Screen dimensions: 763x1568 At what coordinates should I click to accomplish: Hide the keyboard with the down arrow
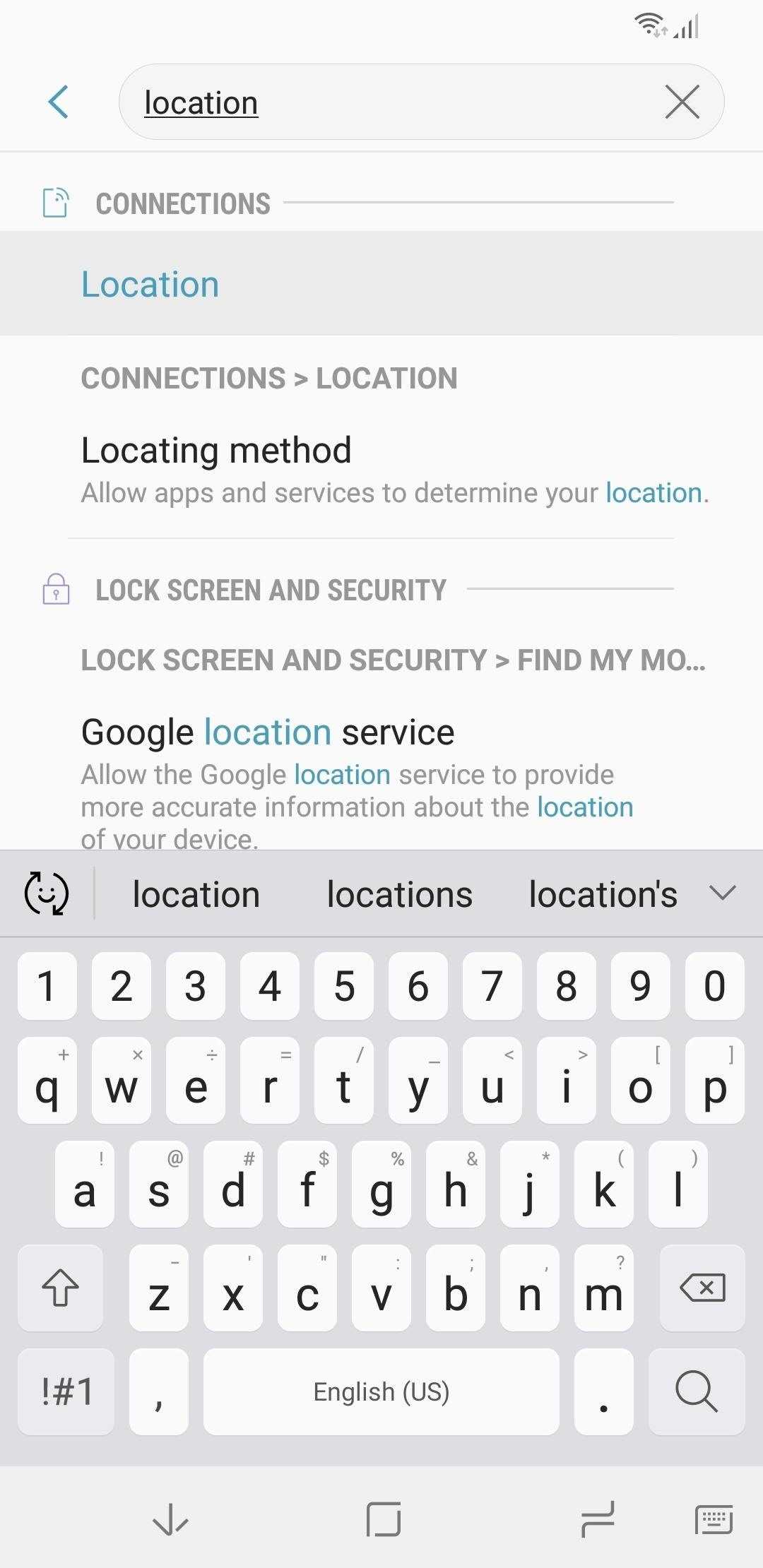click(170, 1520)
